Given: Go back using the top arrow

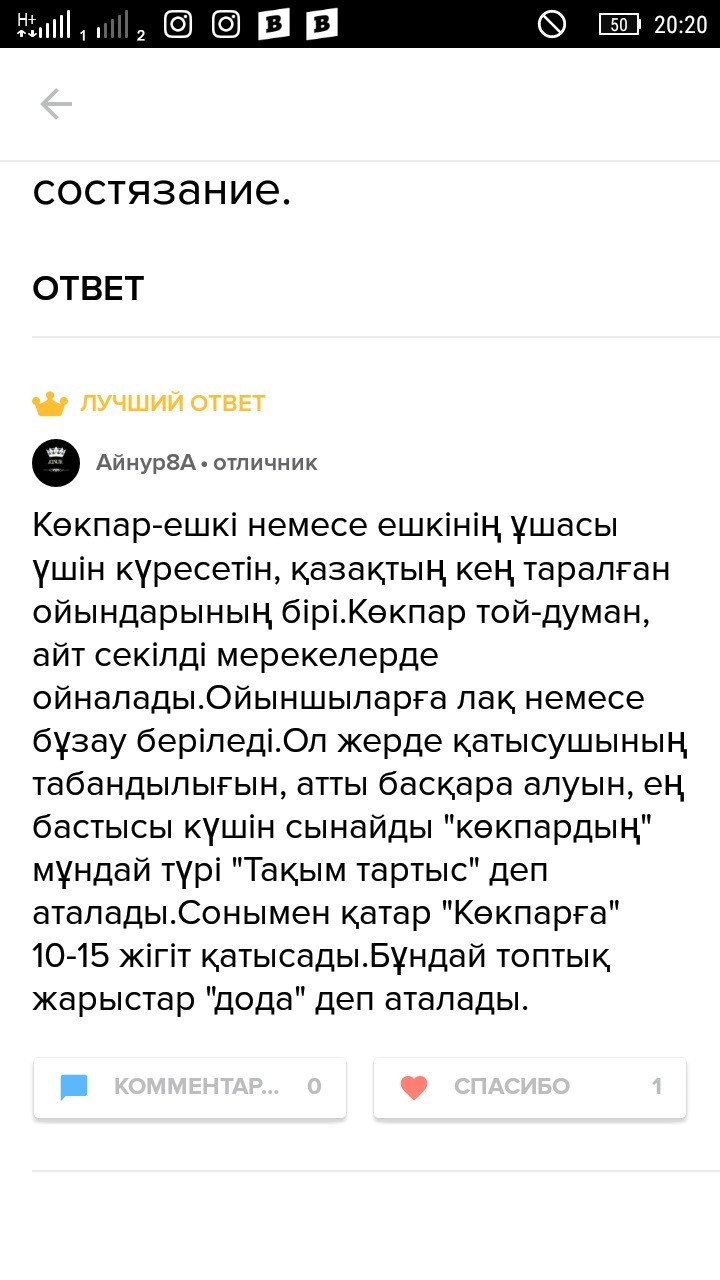Looking at the screenshot, I should click(56, 104).
